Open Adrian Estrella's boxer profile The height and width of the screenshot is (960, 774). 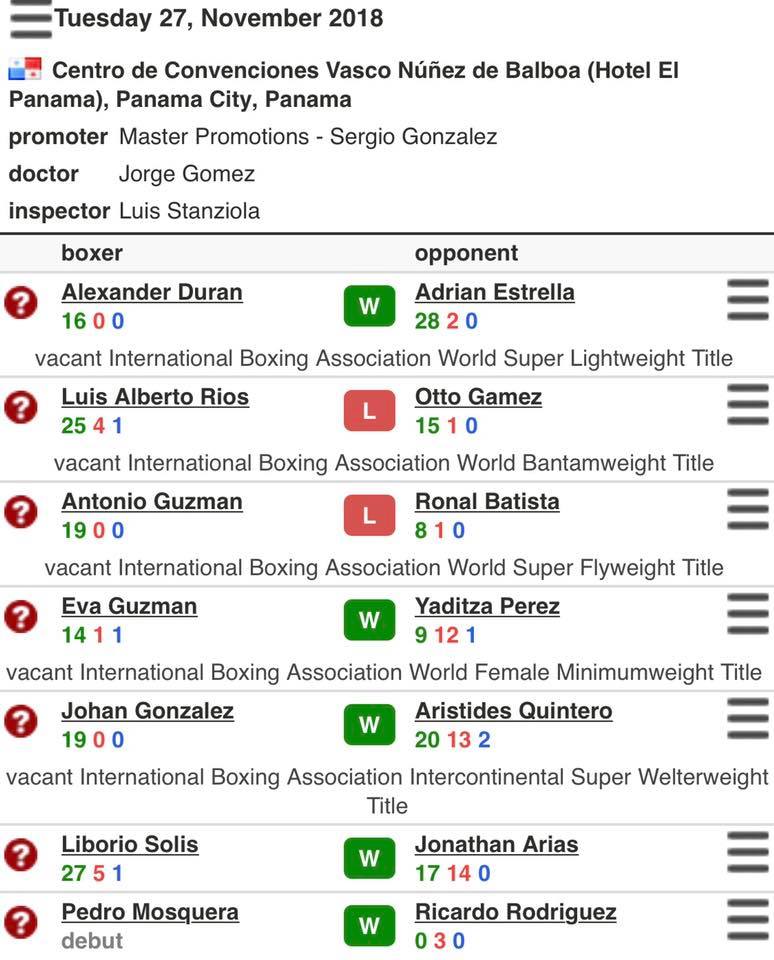tap(494, 293)
